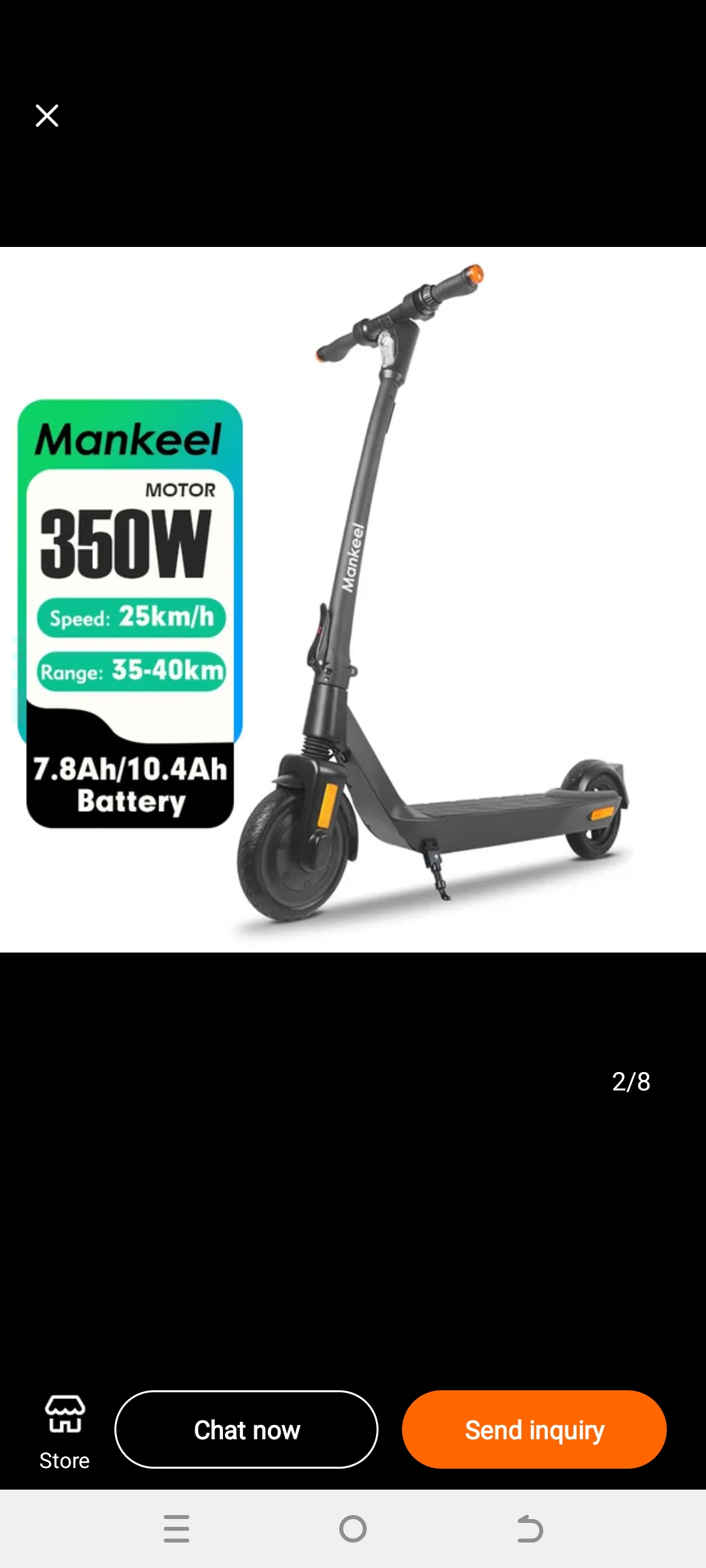Start a chat with Chat now
The width and height of the screenshot is (706, 1568).
[x=246, y=1430]
